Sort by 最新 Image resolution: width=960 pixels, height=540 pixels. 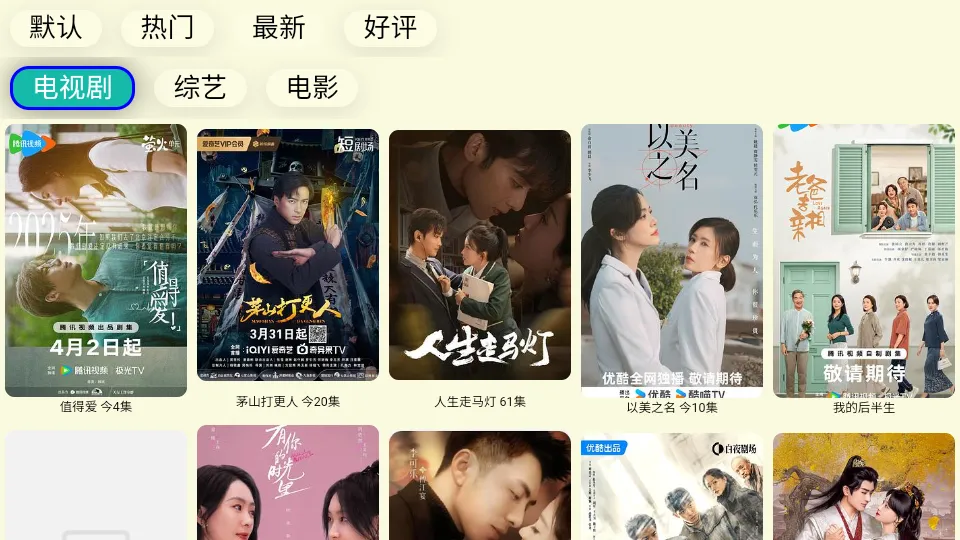[278, 28]
